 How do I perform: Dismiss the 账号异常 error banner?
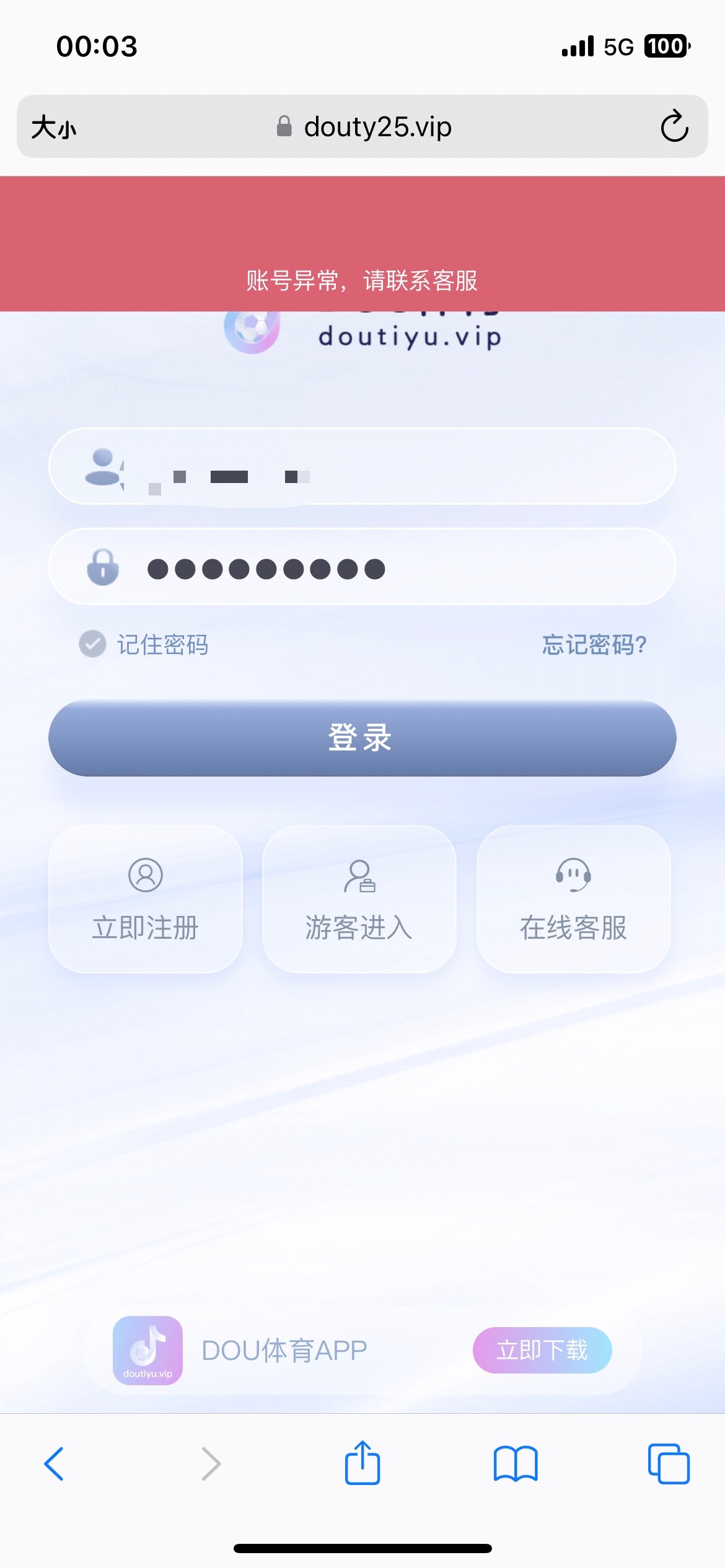[362, 281]
